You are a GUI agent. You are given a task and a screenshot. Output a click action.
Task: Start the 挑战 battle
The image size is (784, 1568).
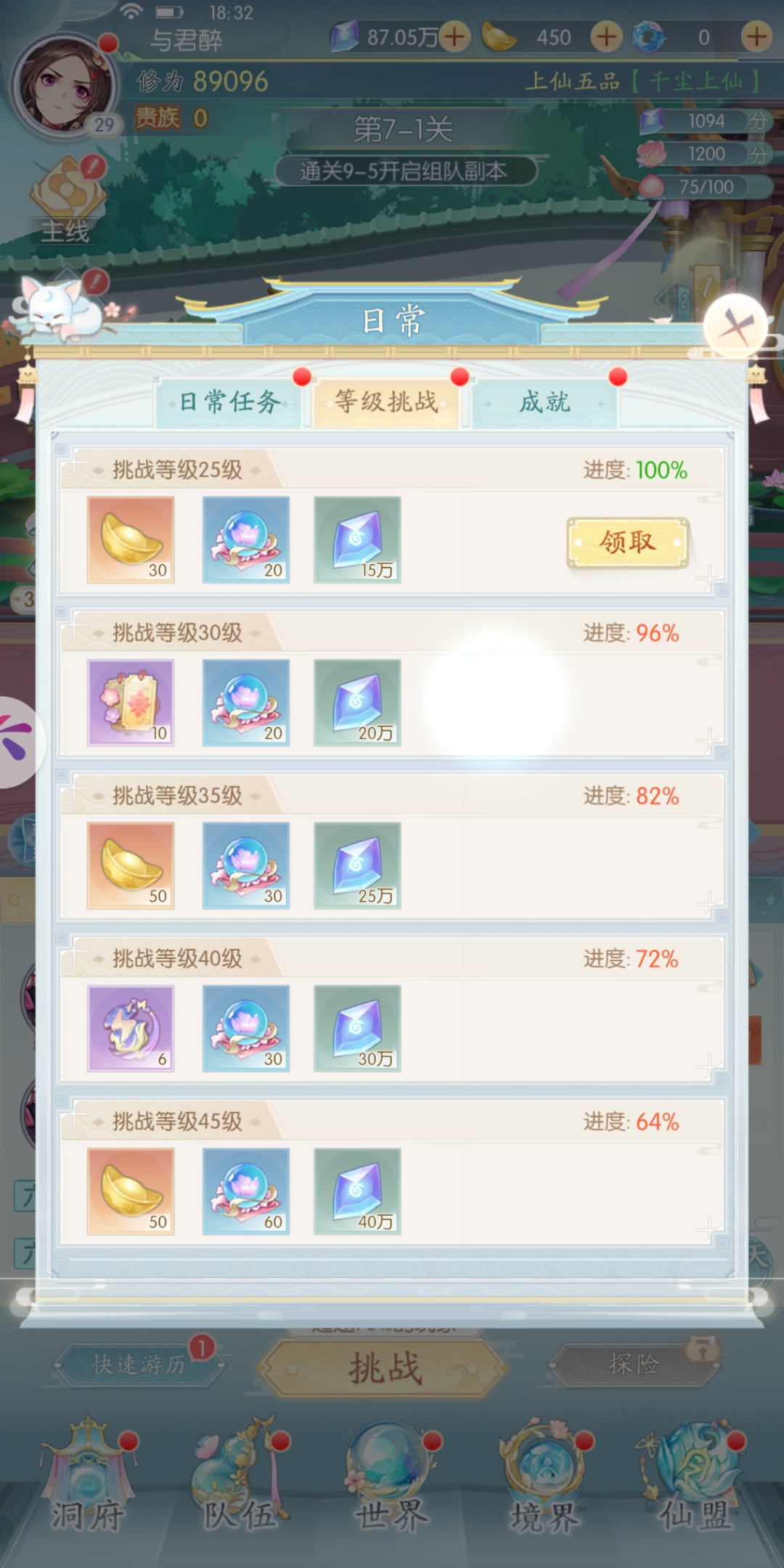(x=385, y=1368)
